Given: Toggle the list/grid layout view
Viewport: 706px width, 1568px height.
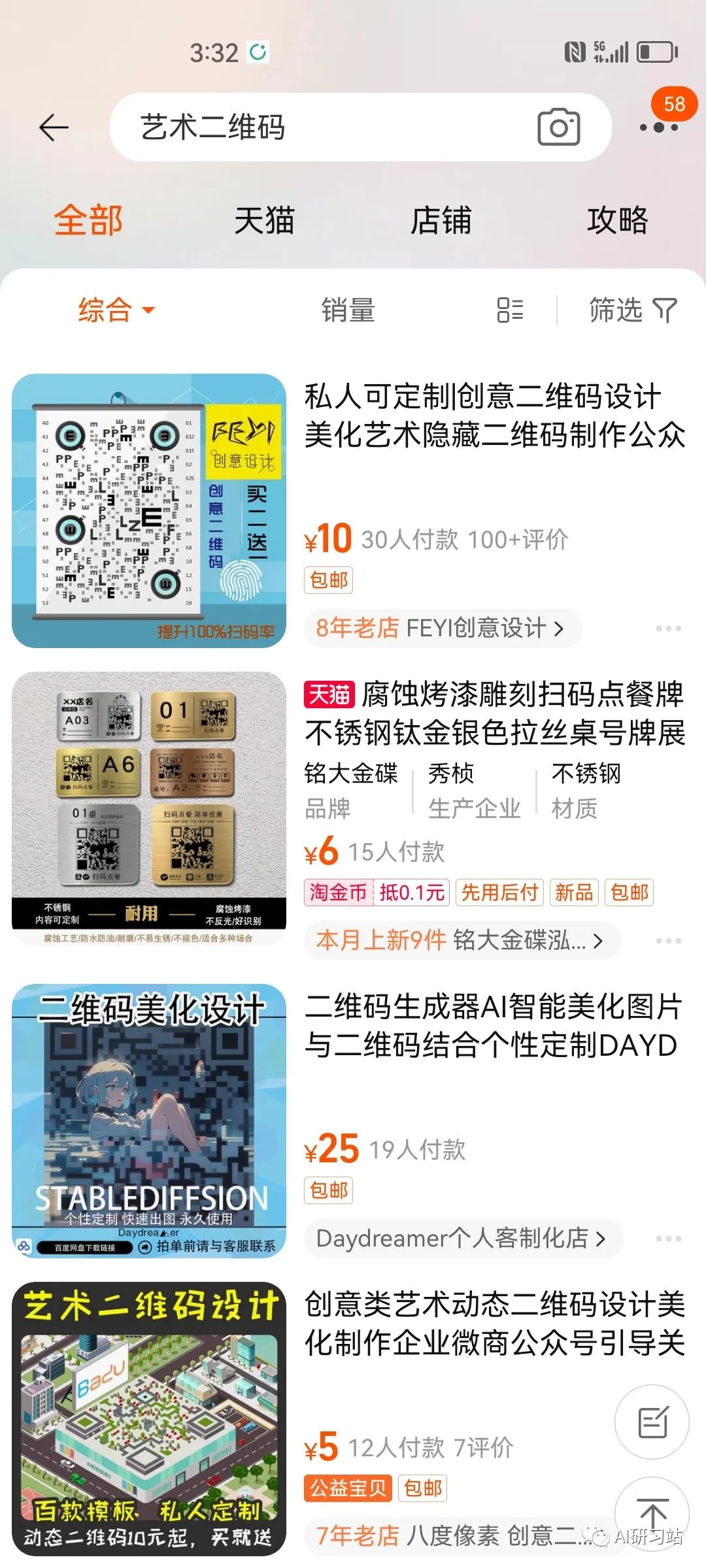Looking at the screenshot, I should coord(510,310).
